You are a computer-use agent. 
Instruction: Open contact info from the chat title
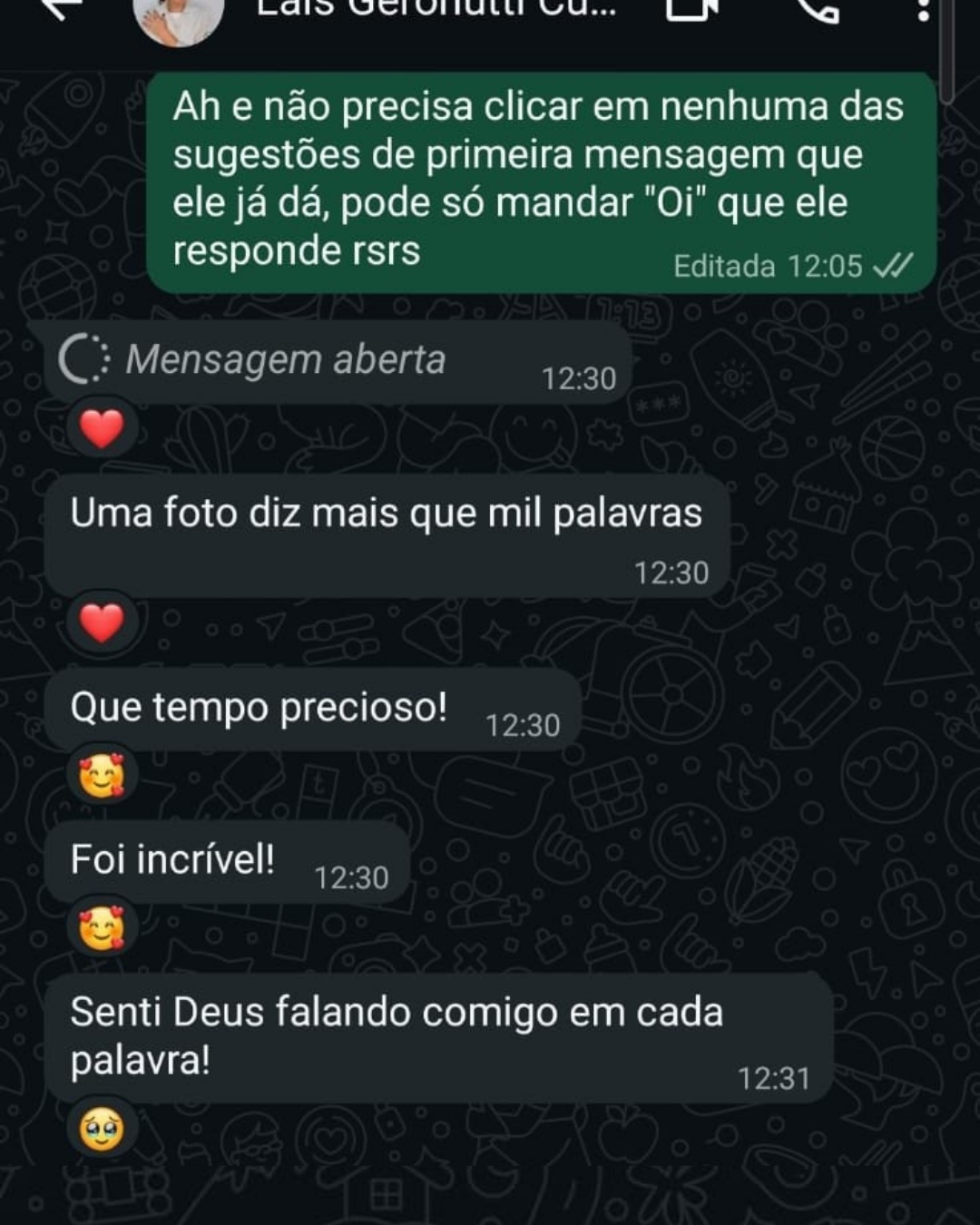(436, 9)
